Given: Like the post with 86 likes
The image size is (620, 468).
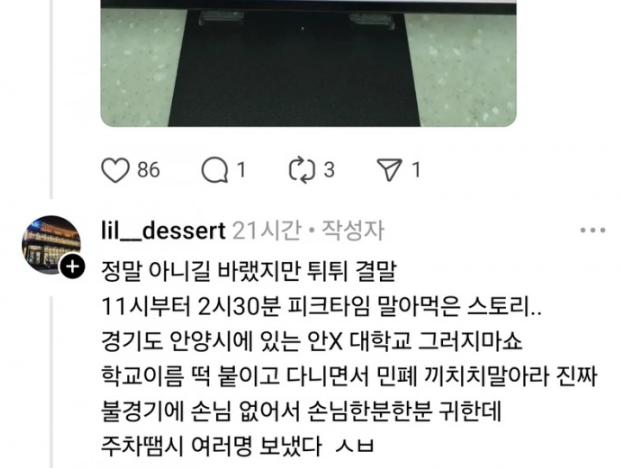Looking at the screenshot, I should tap(115, 170).
